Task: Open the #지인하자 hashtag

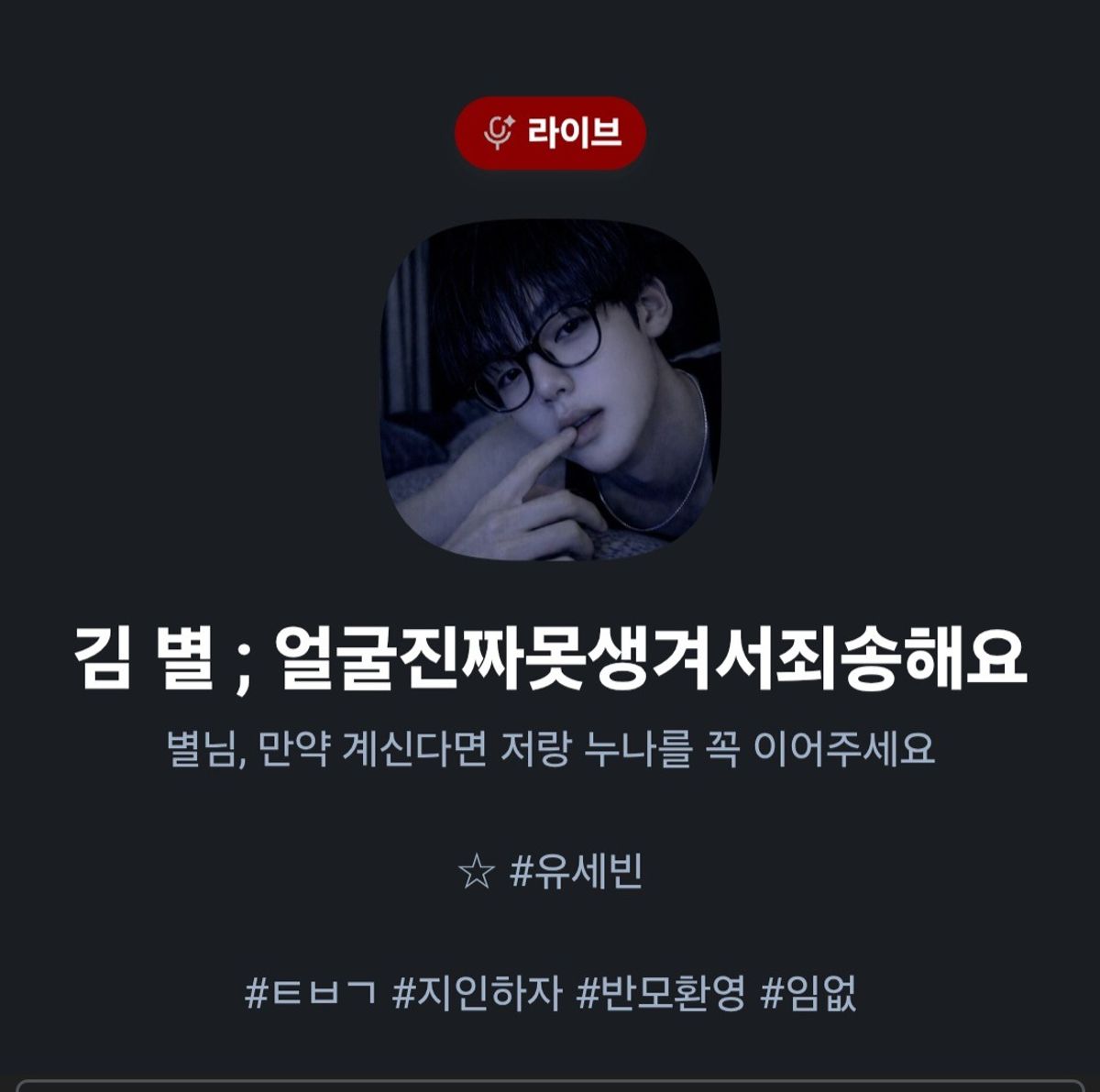Action: click(476, 992)
